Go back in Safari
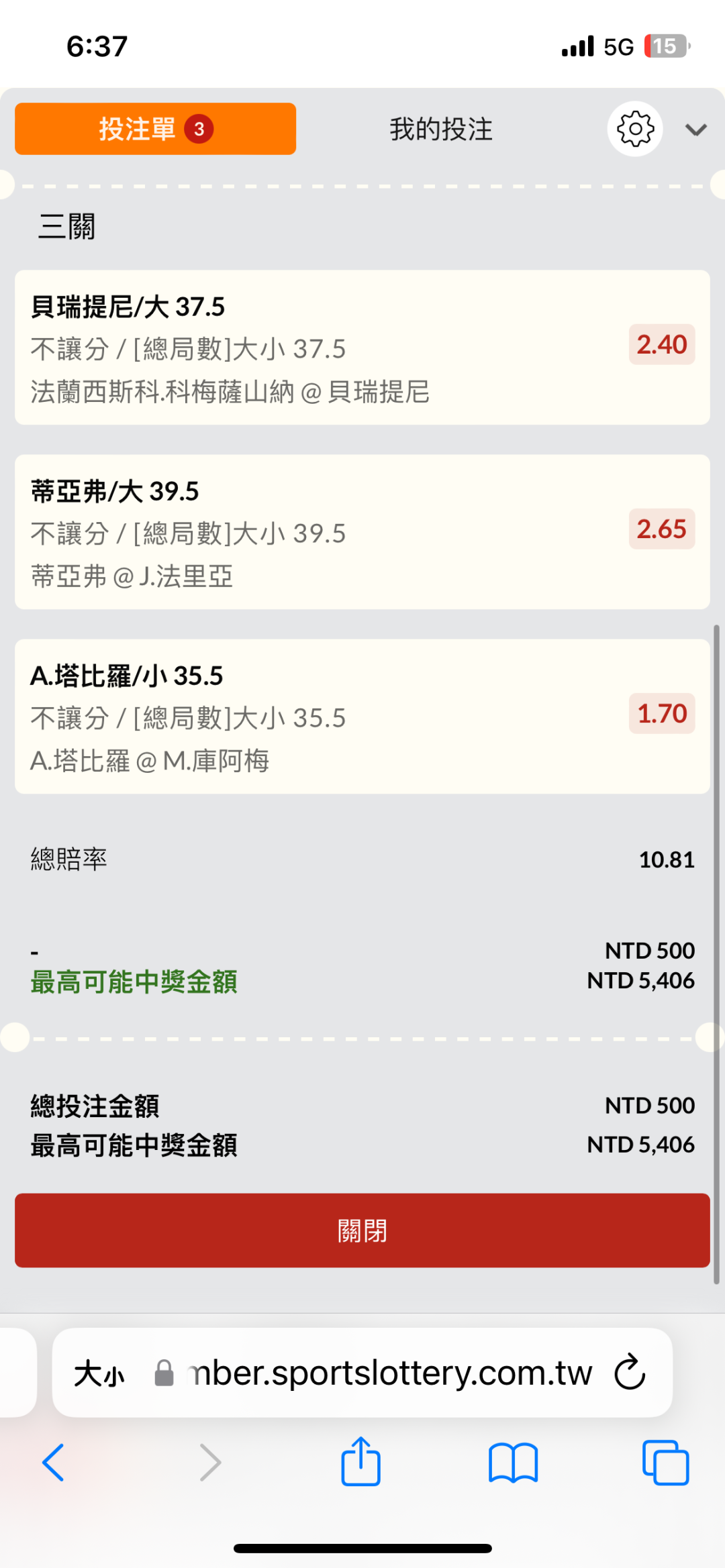Screen dimensions: 725x1568 [53, 1463]
